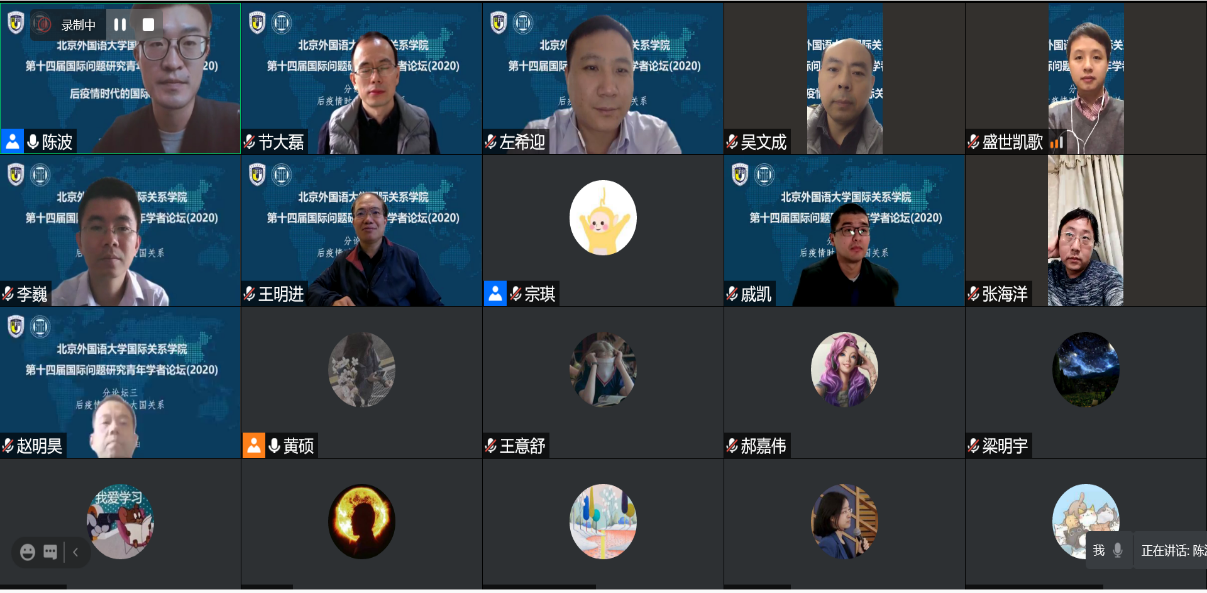Select 赵明昊's video tile
1207x593 pixels.
click(x=120, y=382)
